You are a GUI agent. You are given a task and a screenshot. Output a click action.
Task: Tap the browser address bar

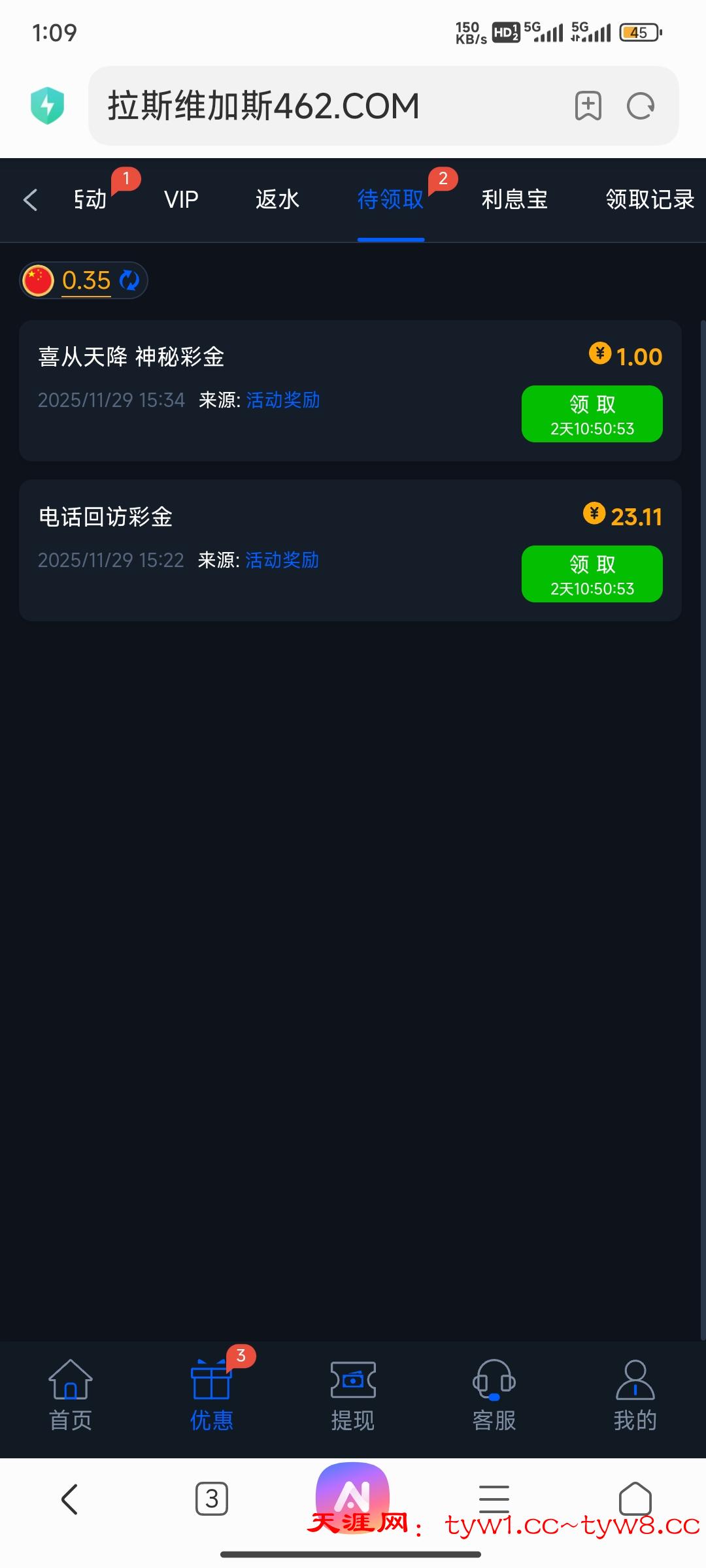327,106
